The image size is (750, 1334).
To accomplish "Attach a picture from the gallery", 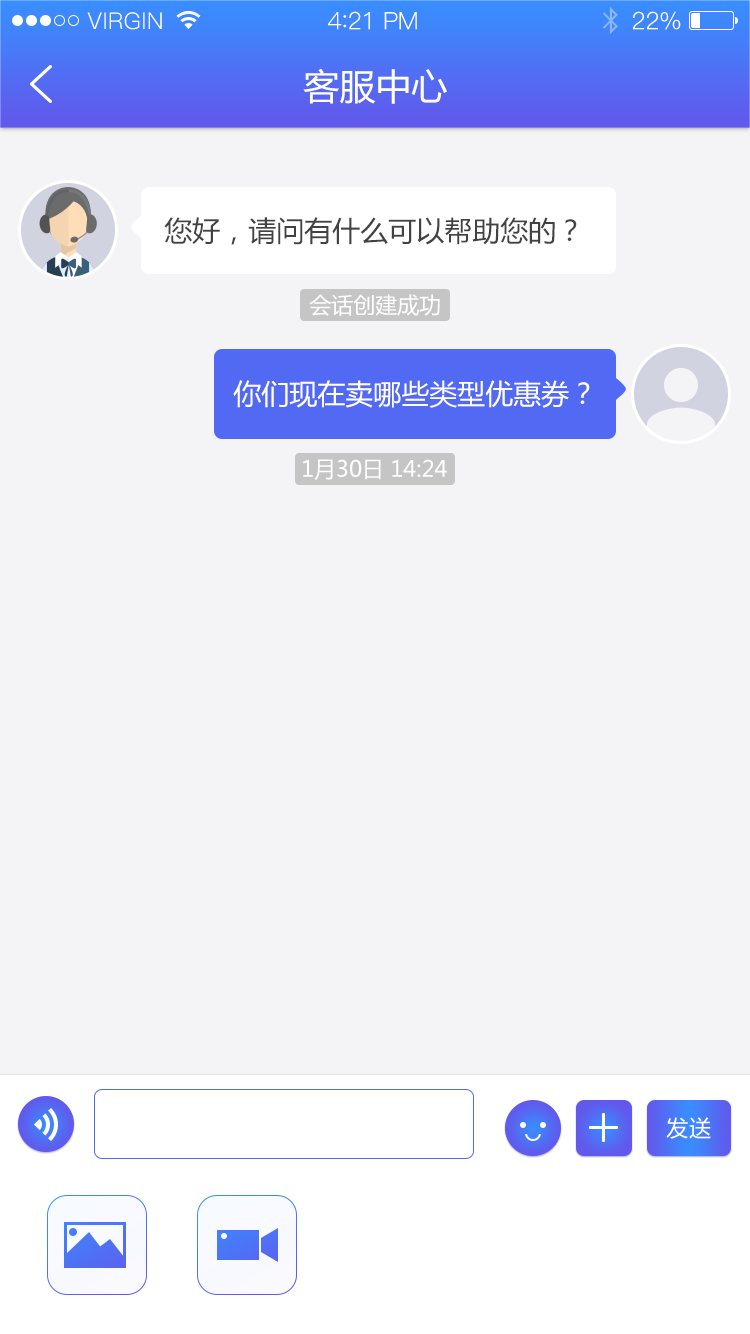I will point(97,1245).
